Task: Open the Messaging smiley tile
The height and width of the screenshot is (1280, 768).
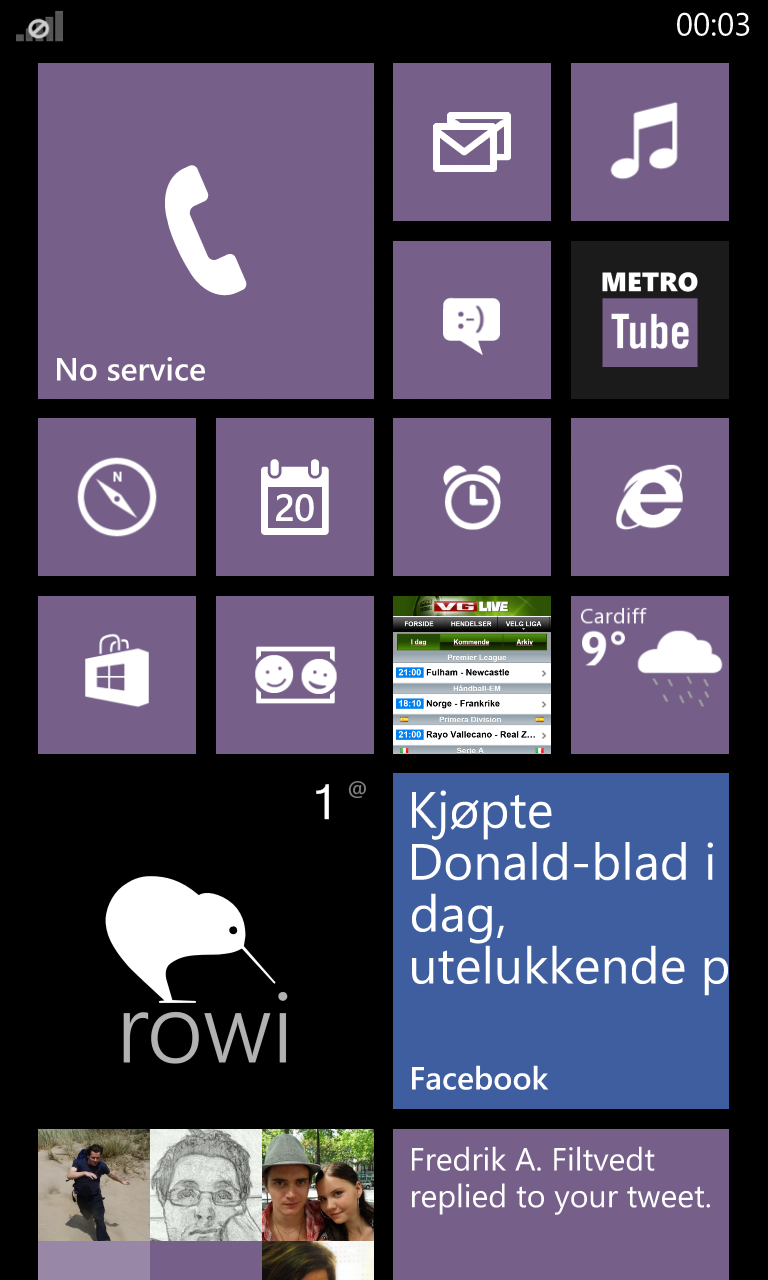Action: pyautogui.click(x=472, y=320)
